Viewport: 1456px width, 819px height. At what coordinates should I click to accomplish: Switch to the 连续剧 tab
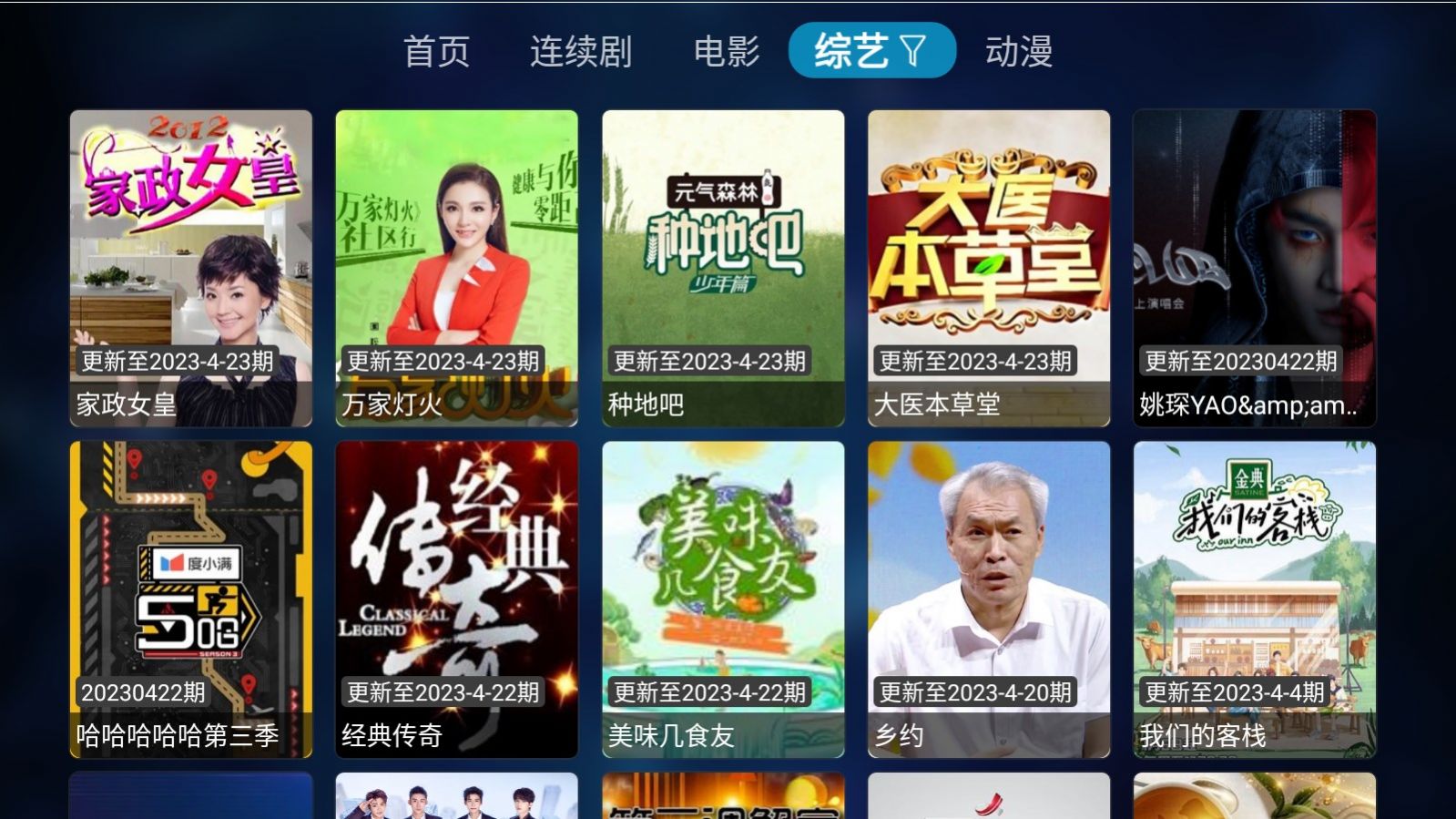(x=581, y=51)
